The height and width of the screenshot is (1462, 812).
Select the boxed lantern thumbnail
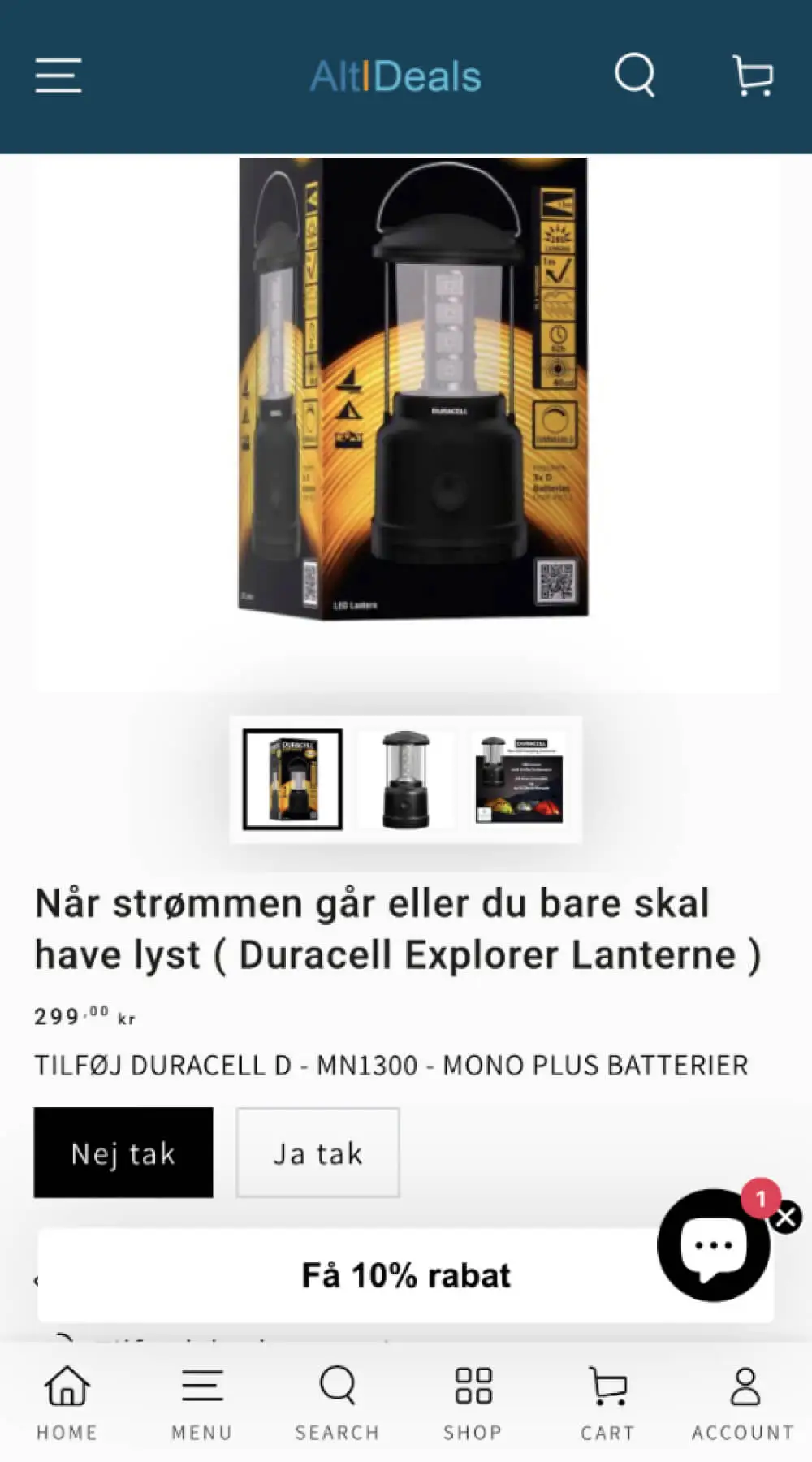click(293, 779)
